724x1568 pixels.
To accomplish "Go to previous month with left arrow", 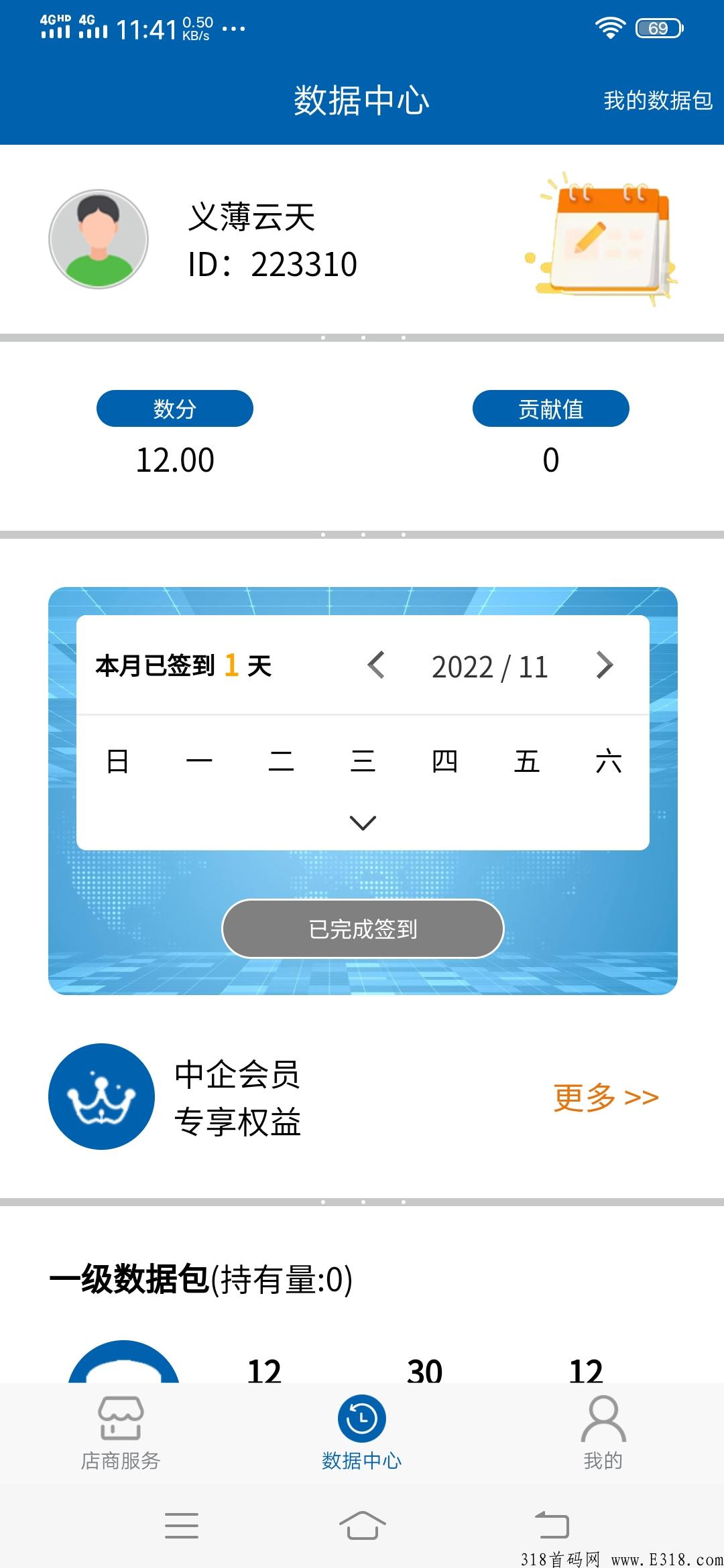I will coord(375,666).
